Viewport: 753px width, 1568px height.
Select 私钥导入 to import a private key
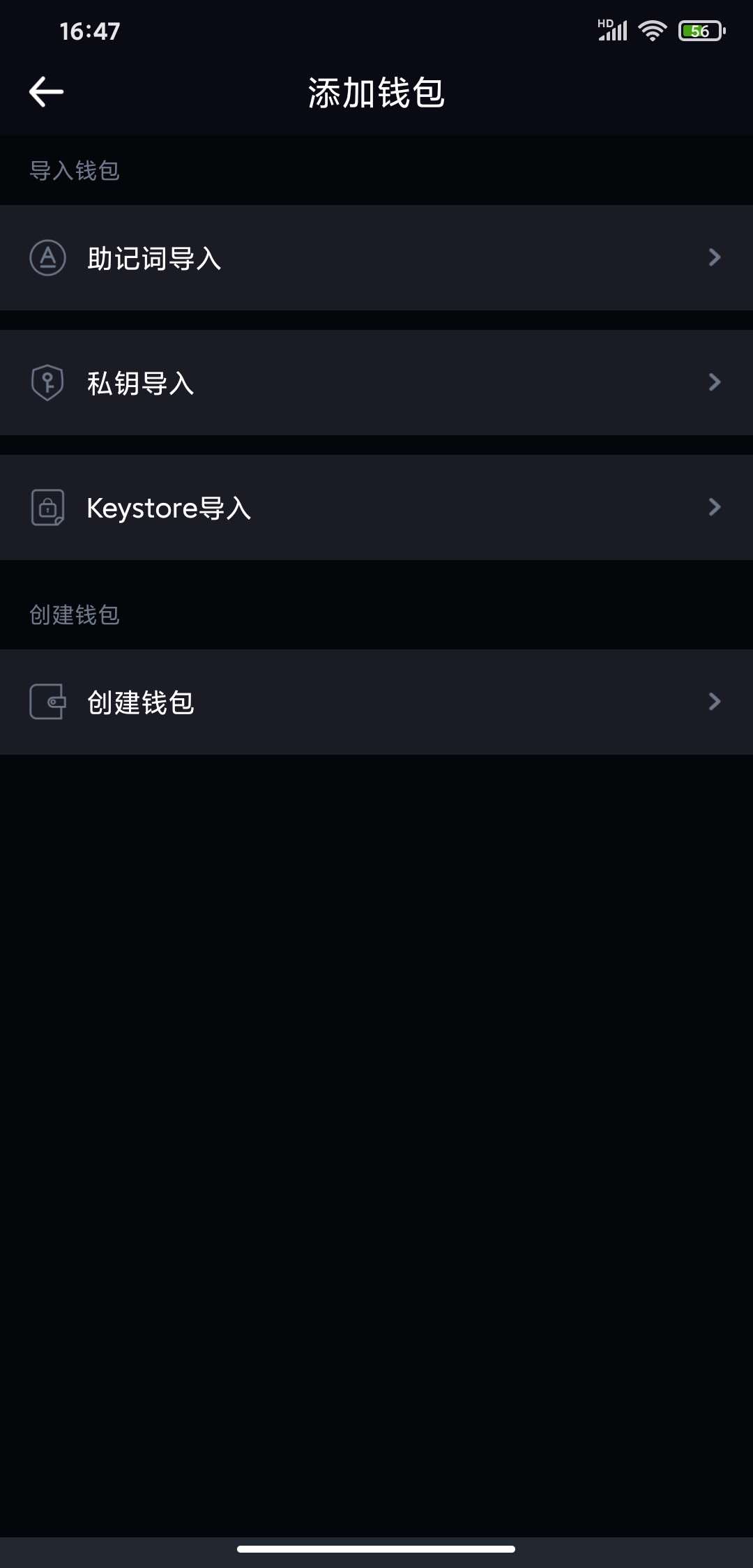coord(376,382)
